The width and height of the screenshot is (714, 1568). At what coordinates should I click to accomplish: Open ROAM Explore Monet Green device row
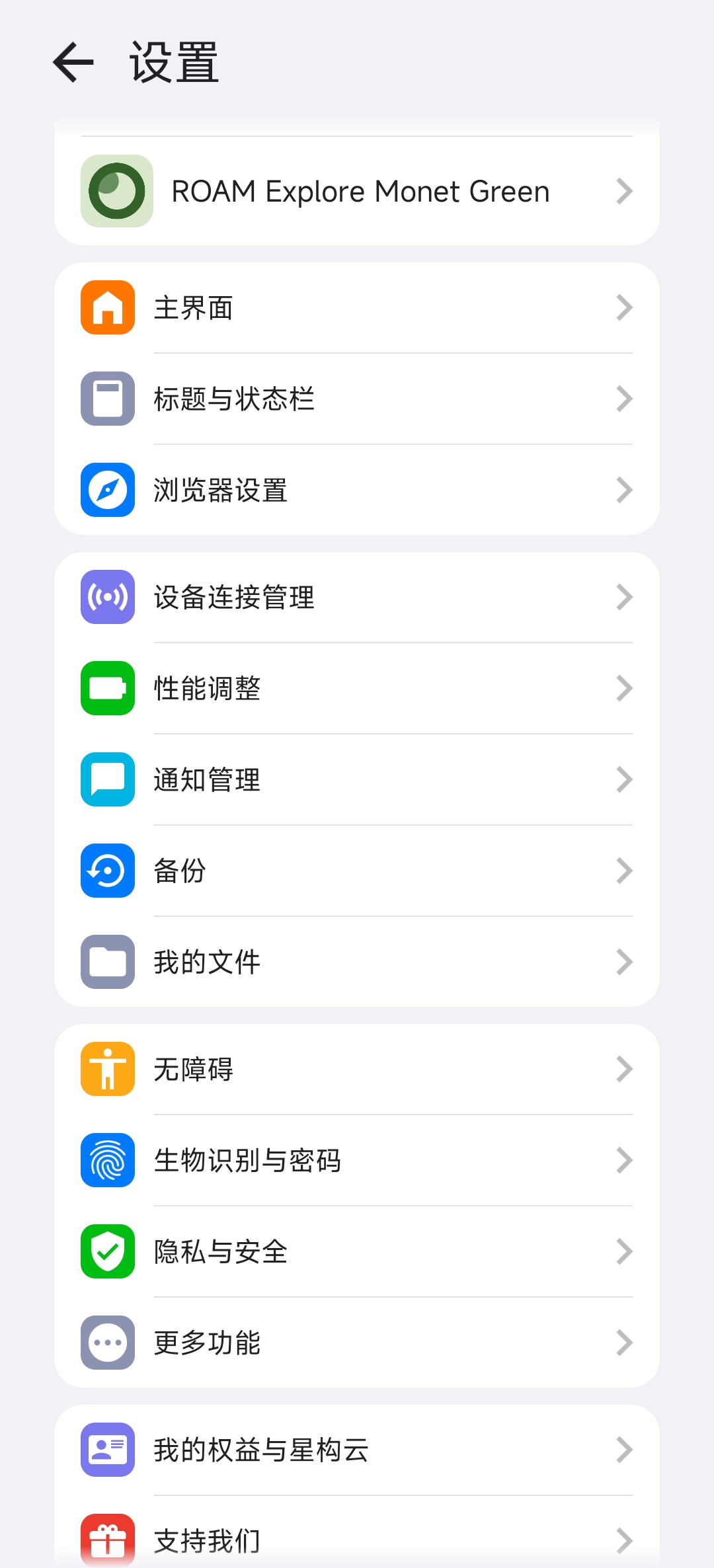[357, 192]
